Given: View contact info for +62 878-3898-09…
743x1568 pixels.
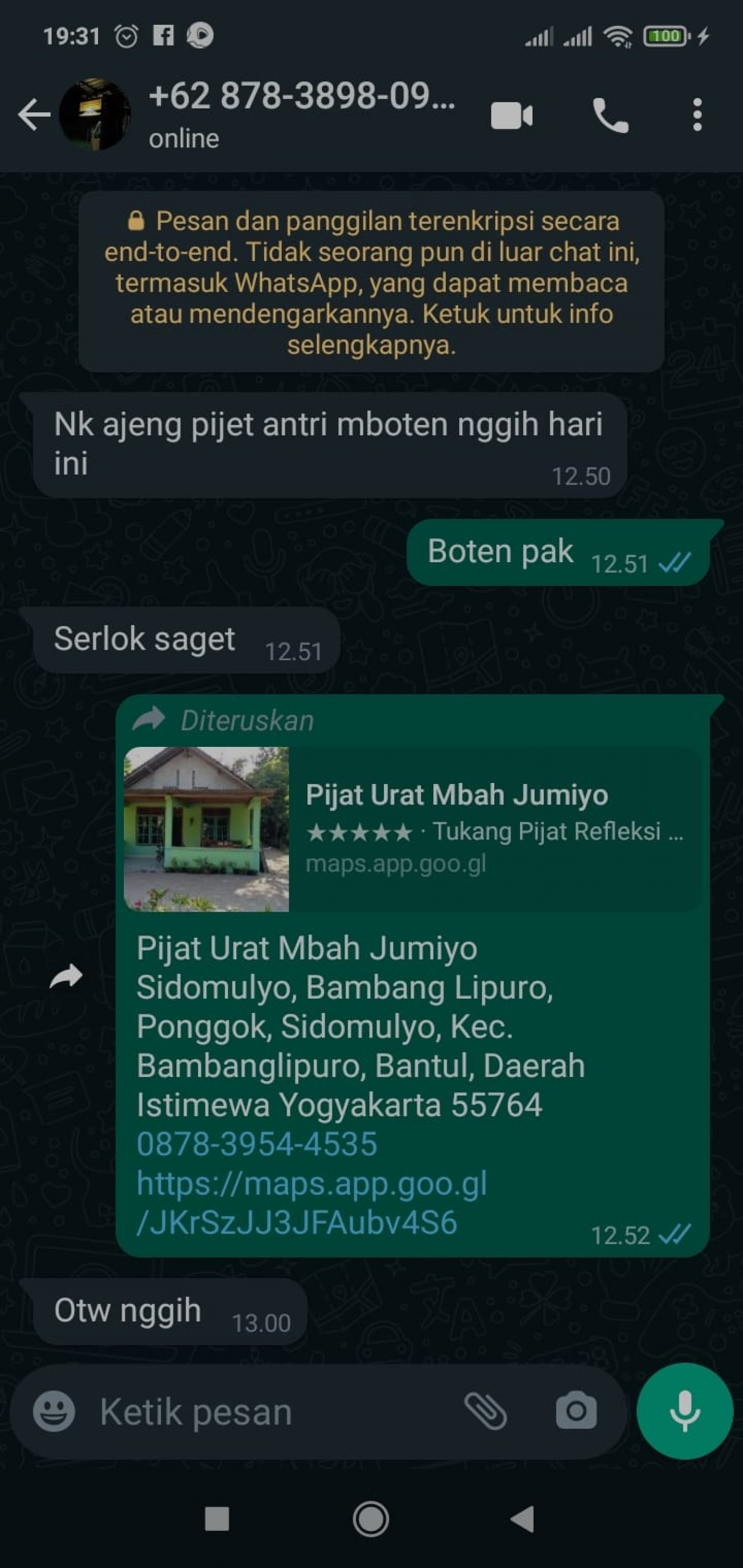Looking at the screenshot, I should click(302, 113).
